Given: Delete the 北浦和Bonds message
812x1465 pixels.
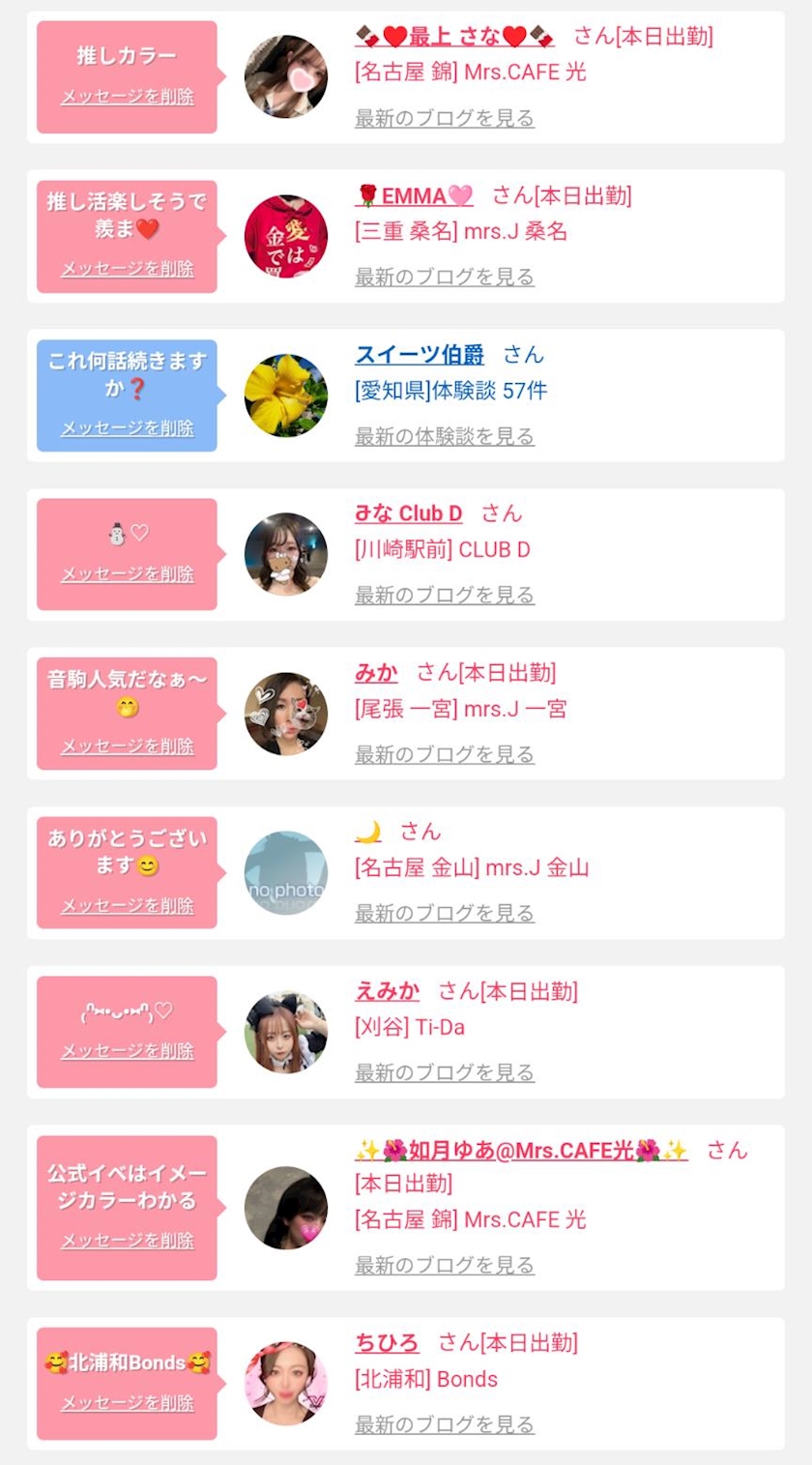Looking at the screenshot, I should click(128, 1403).
